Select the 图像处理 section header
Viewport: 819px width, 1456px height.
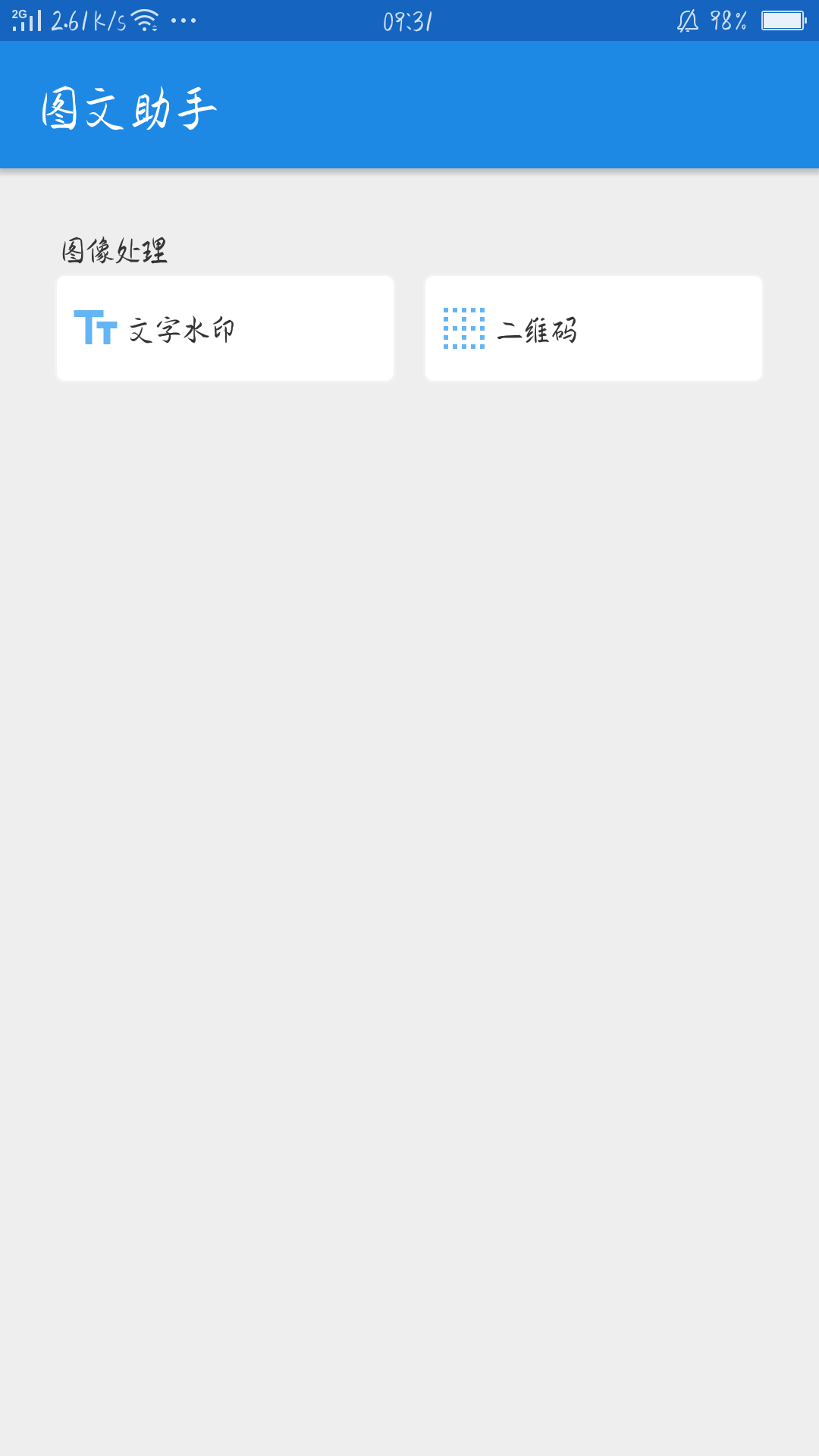[114, 249]
